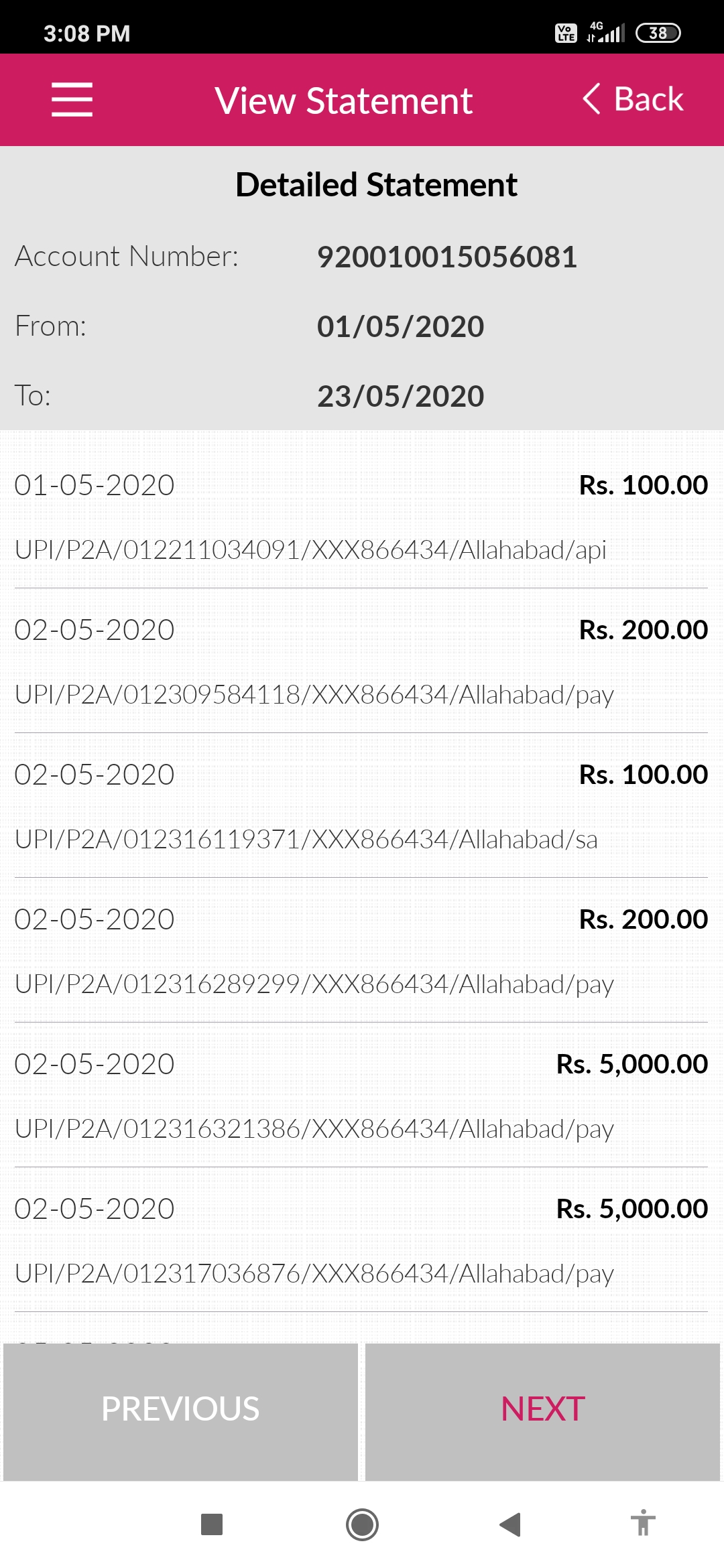The width and height of the screenshot is (724, 1568).
Task: Go back using the Back button
Action: pyautogui.click(x=633, y=99)
